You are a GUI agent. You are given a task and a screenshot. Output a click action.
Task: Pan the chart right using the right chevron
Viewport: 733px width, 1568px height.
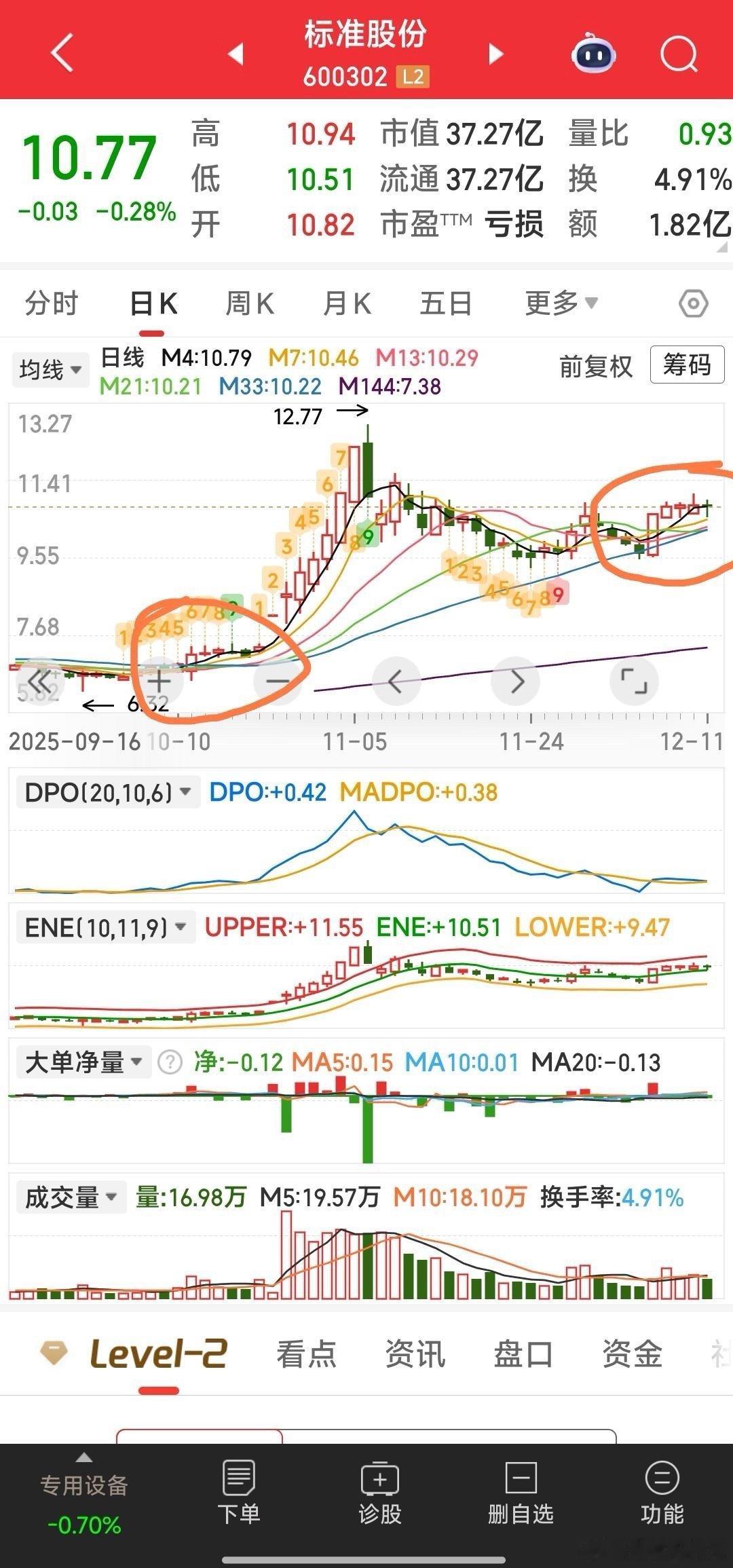pyautogui.click(x=515, y=680)
